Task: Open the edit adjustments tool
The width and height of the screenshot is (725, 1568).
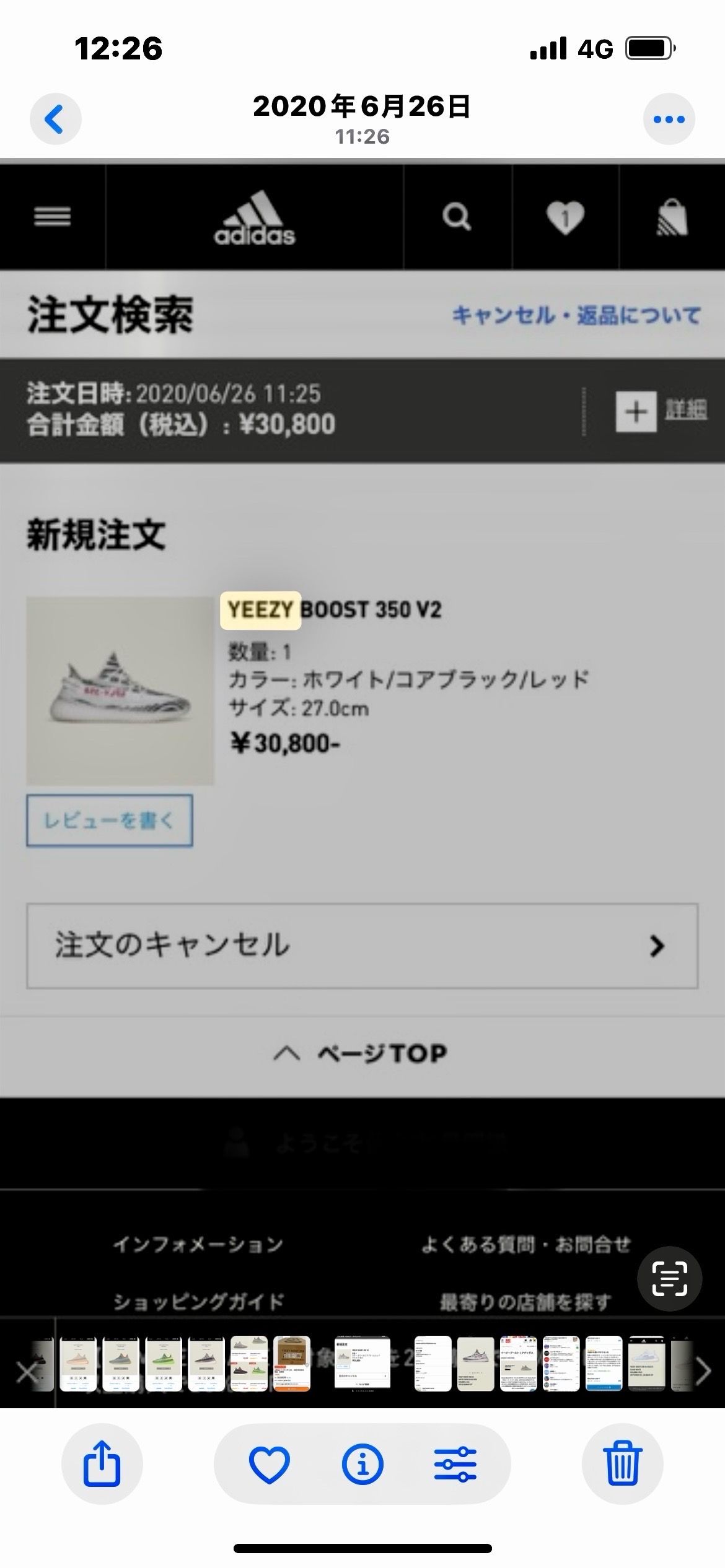Action: click(x=455, y=1465)
